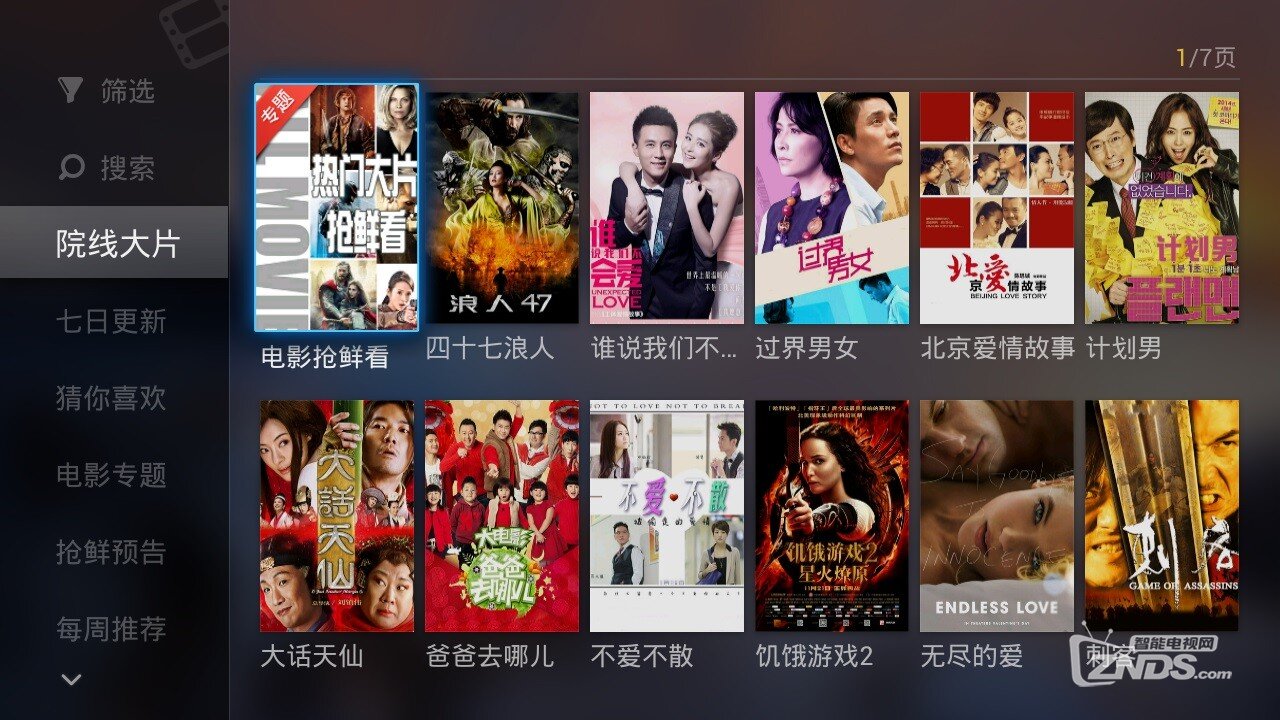
Task: Open the movie 大话天仙
Action: point(336,516)
